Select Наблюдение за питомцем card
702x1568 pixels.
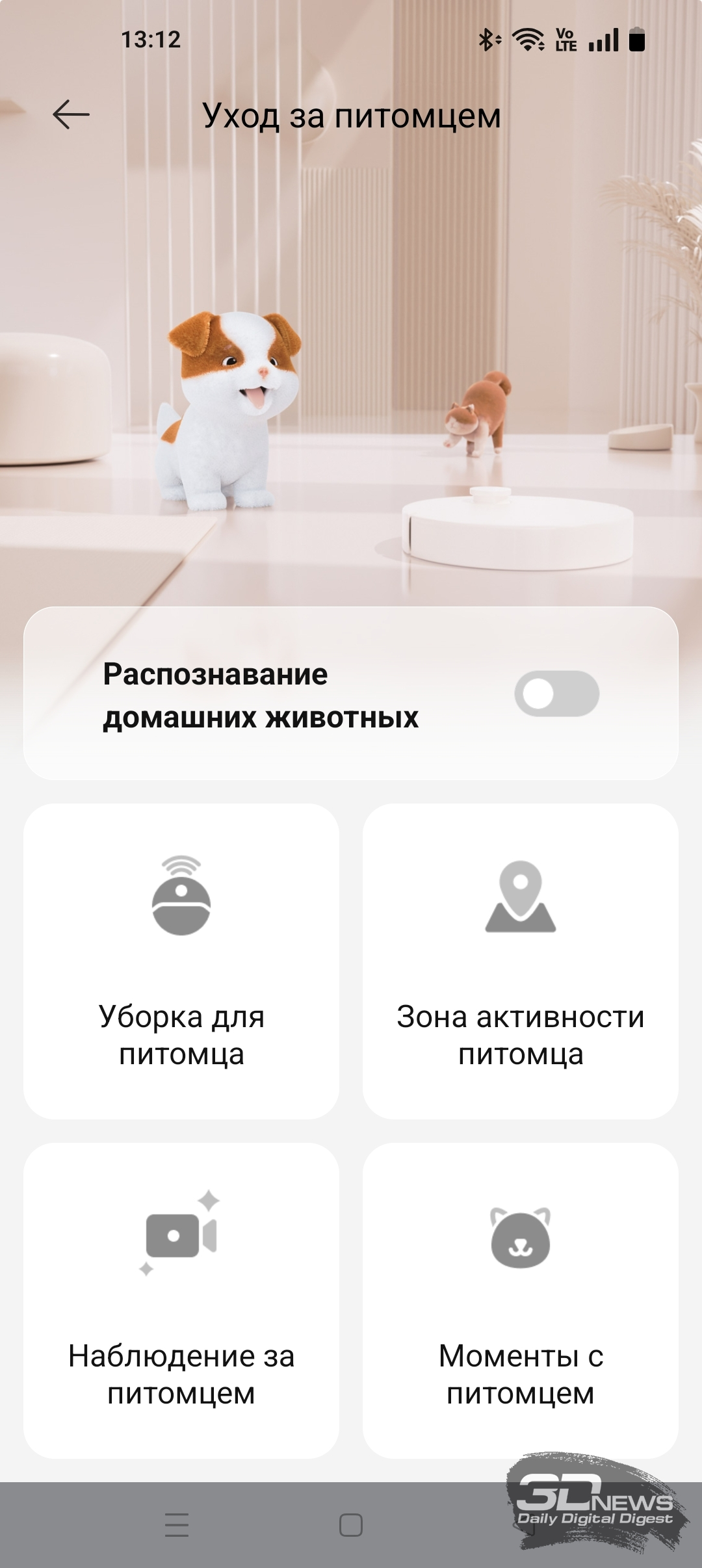(x=181, y=1300)
